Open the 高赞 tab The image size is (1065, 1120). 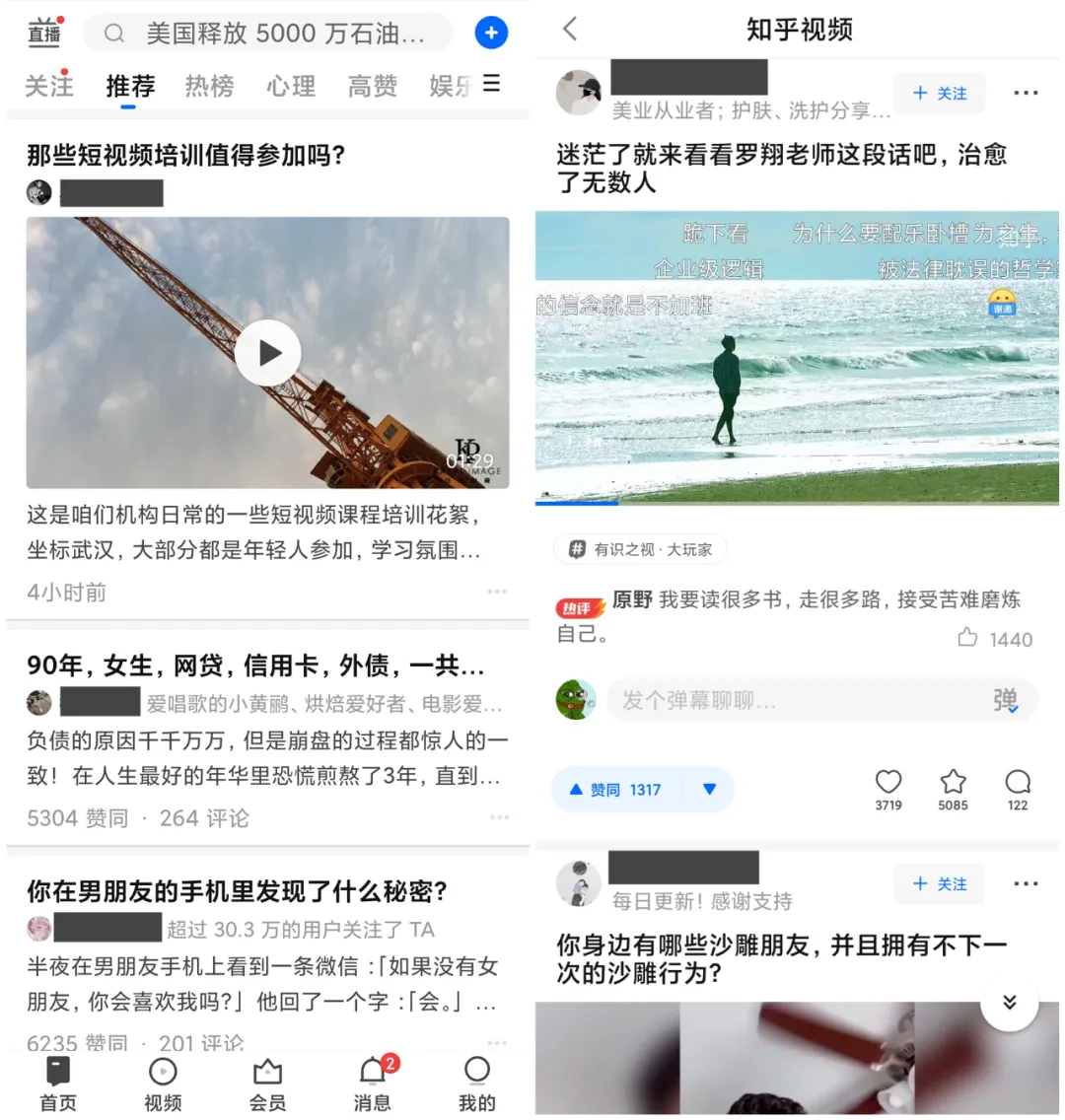372,86
